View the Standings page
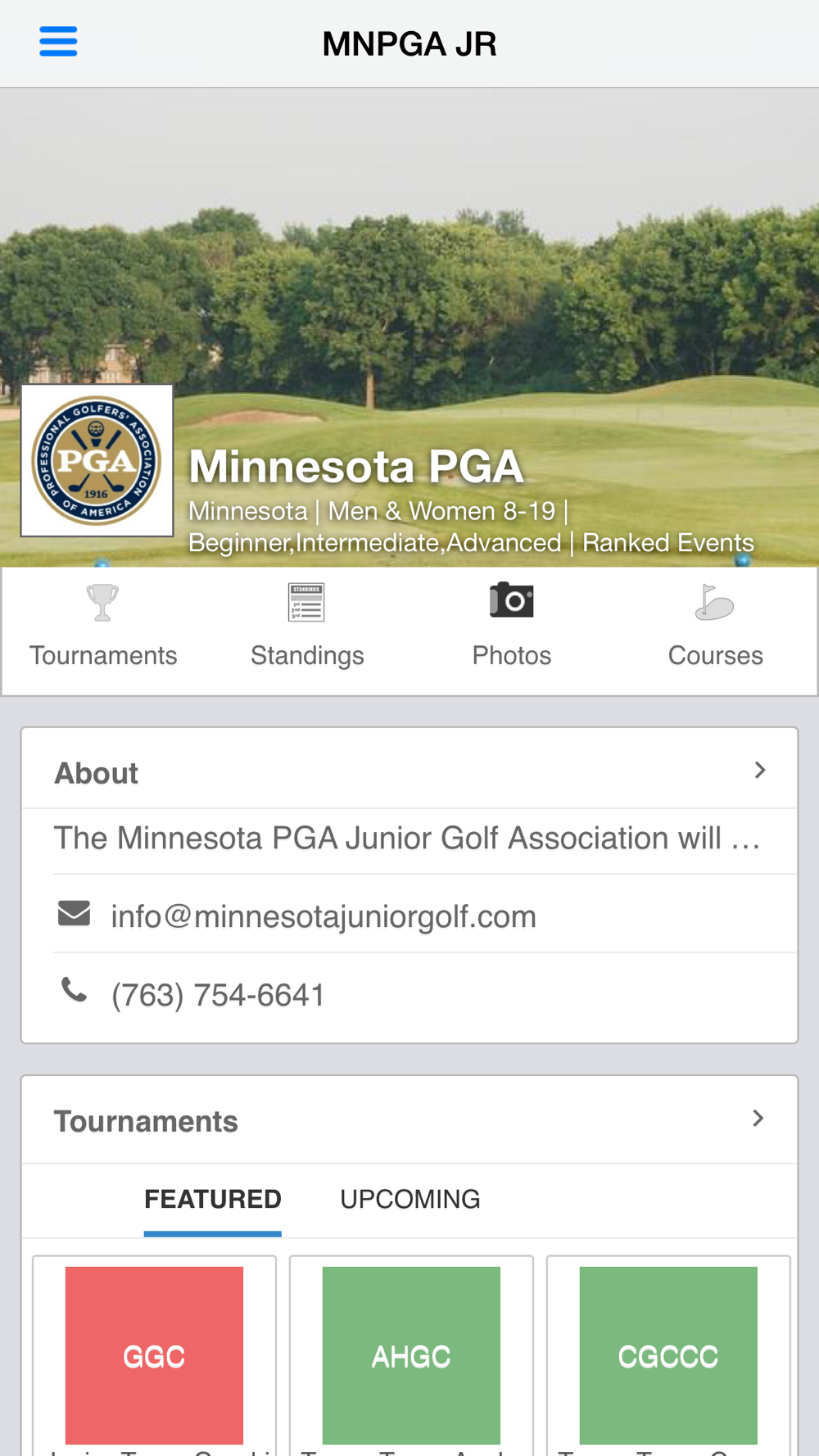 pyautogui.click(x=307, y=626)
